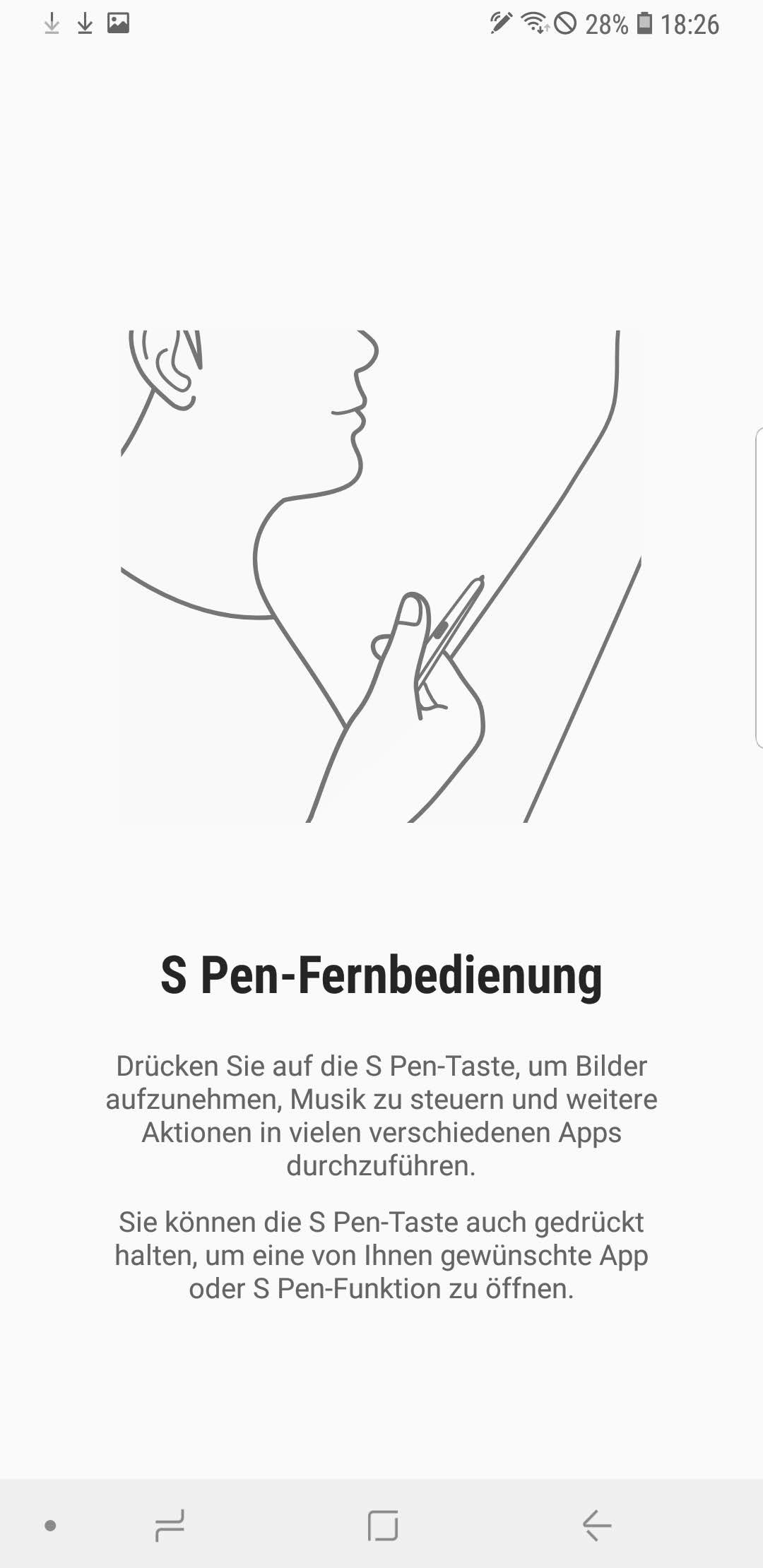Open the recent apps overview

[x=170, y=1525]
